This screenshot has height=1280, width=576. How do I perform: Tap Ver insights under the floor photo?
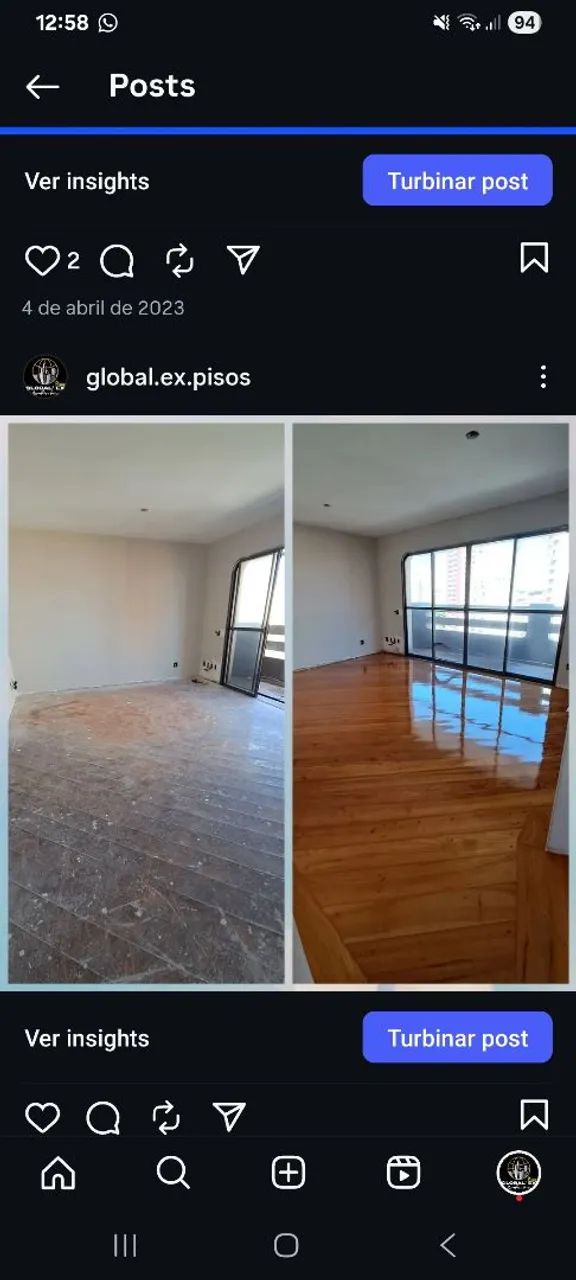[87, 1038]
